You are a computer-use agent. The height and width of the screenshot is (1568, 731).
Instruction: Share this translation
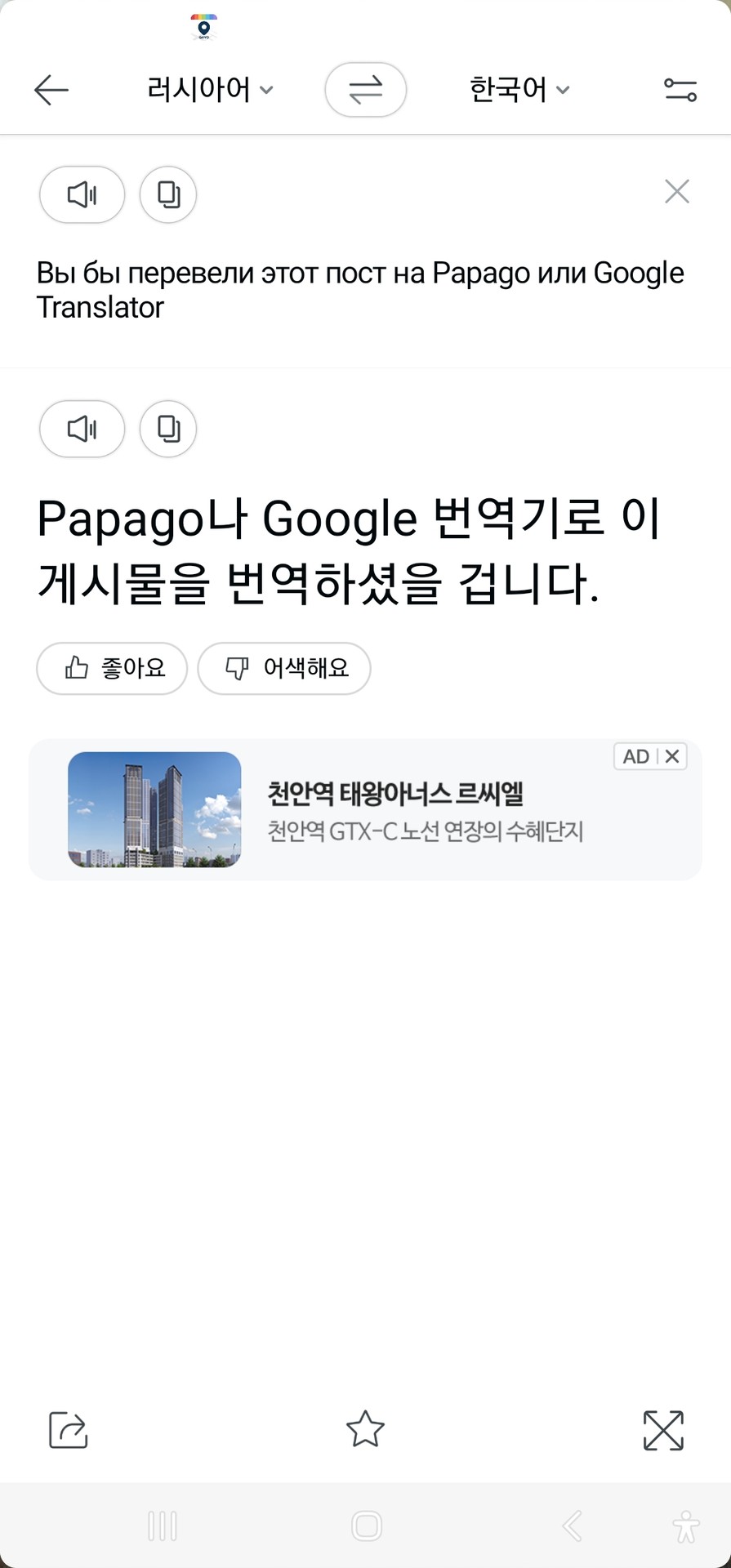(68, 1430)
